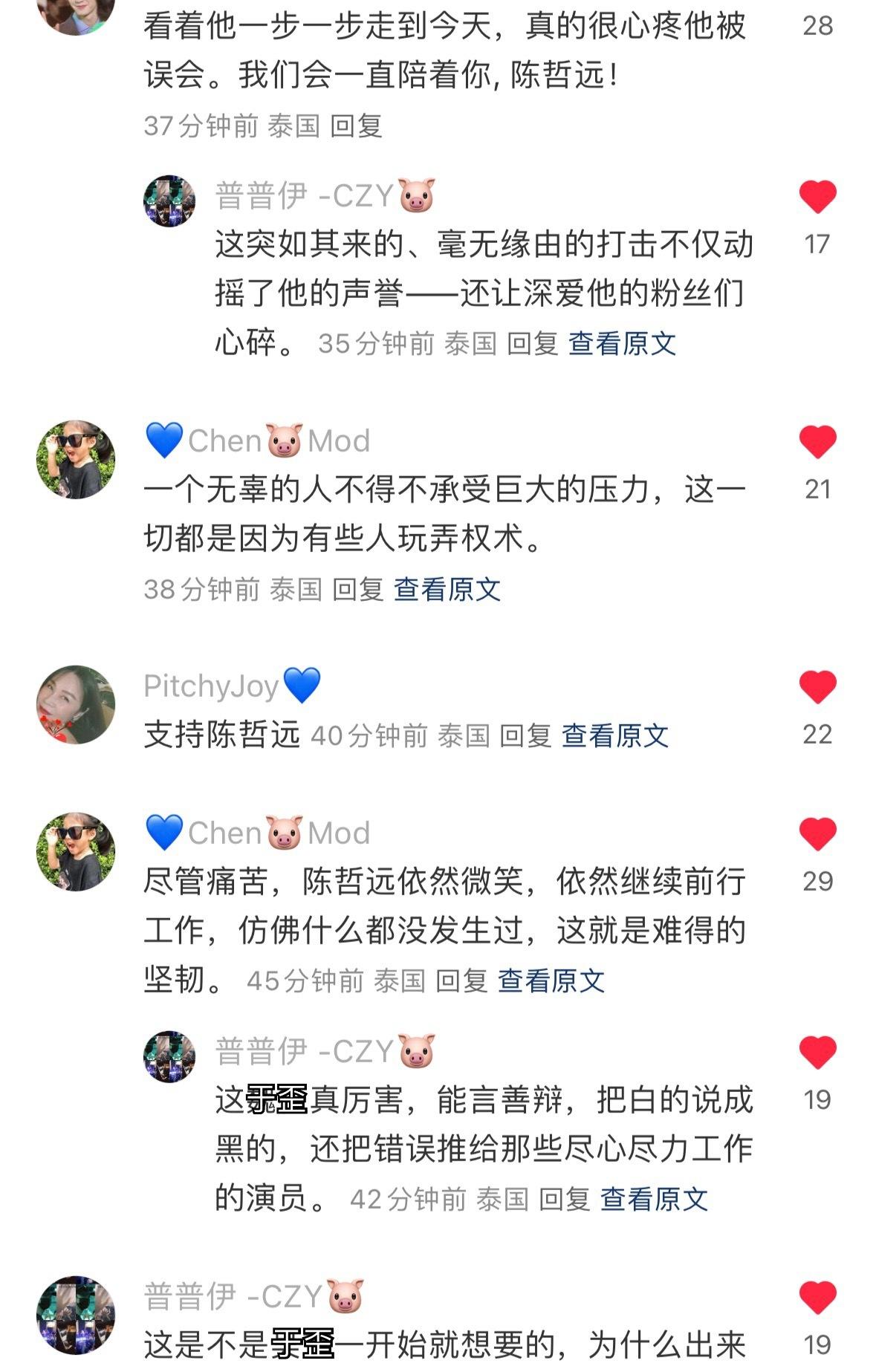The image size is (876, 1372).
Task: Reply to the comment posted 45分钟前
Action: pos(461,981)
